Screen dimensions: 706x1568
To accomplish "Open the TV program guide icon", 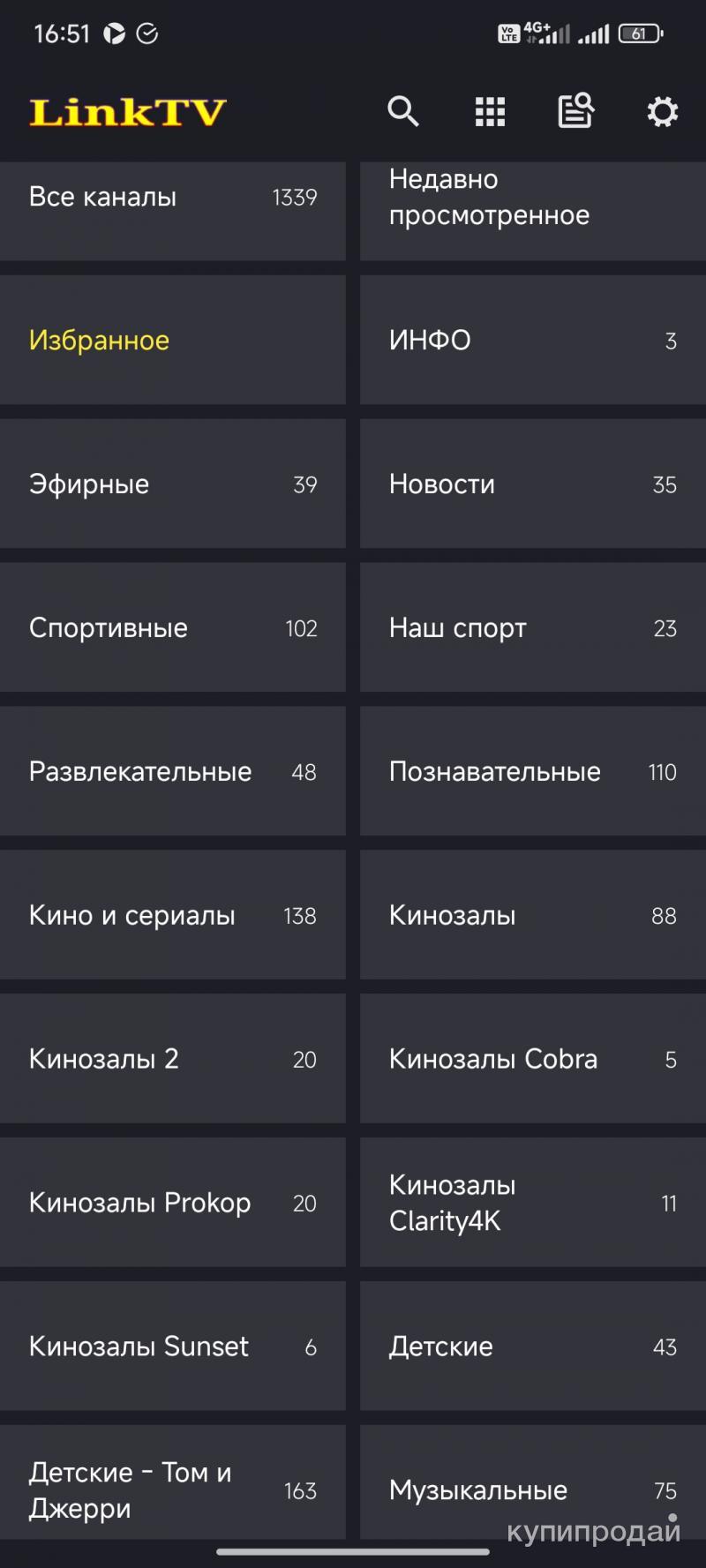I will [x=575, y=111].
